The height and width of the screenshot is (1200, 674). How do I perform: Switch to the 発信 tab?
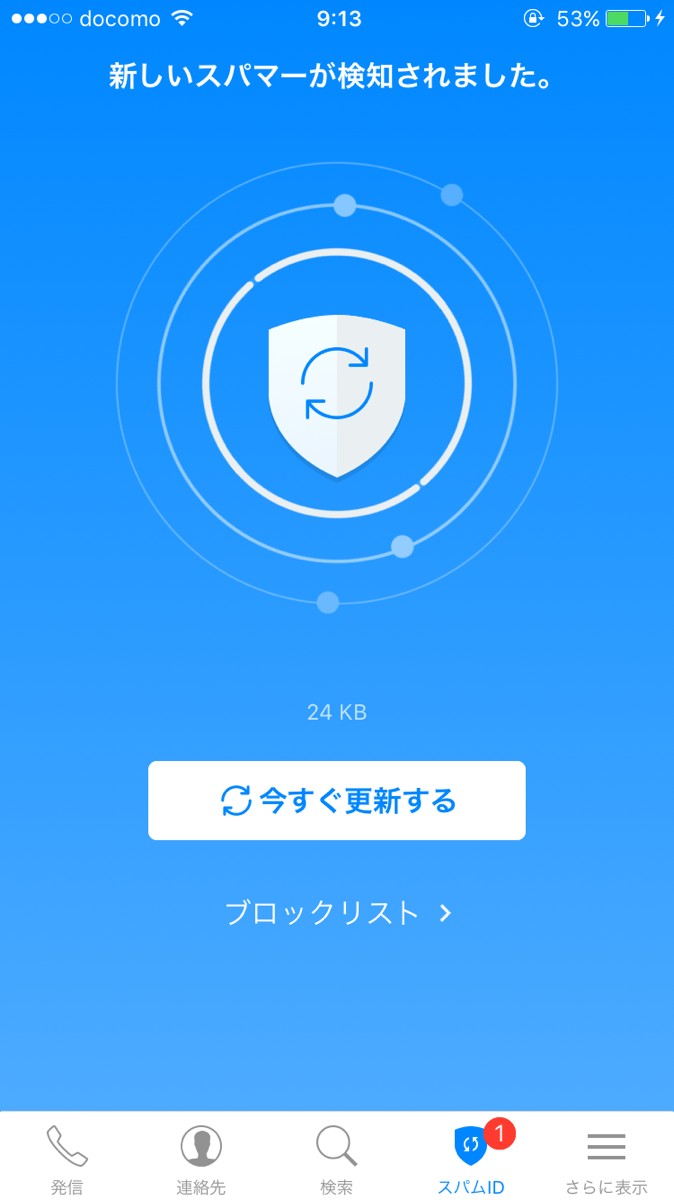pyautogui.click(x=67, y=1158)
